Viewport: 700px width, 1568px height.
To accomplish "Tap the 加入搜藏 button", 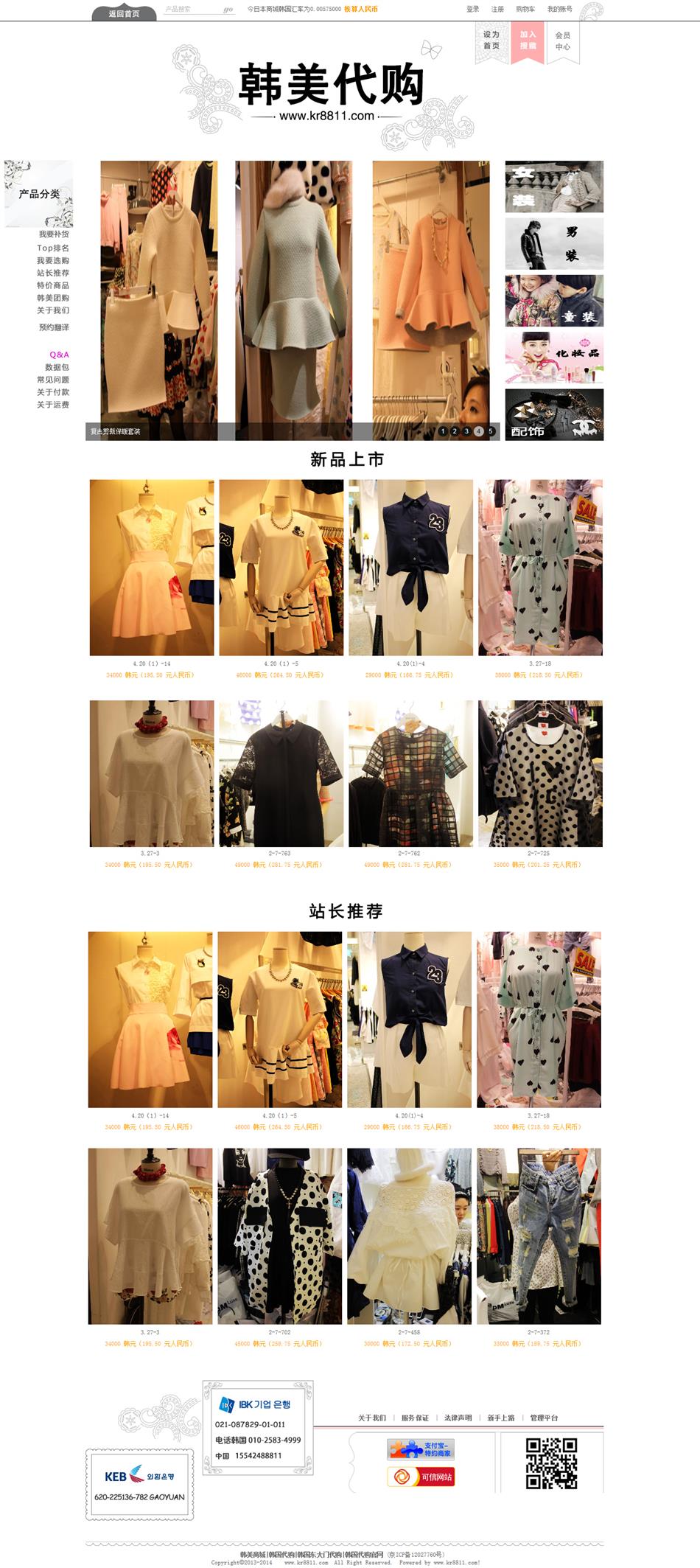I will (528, 41).
